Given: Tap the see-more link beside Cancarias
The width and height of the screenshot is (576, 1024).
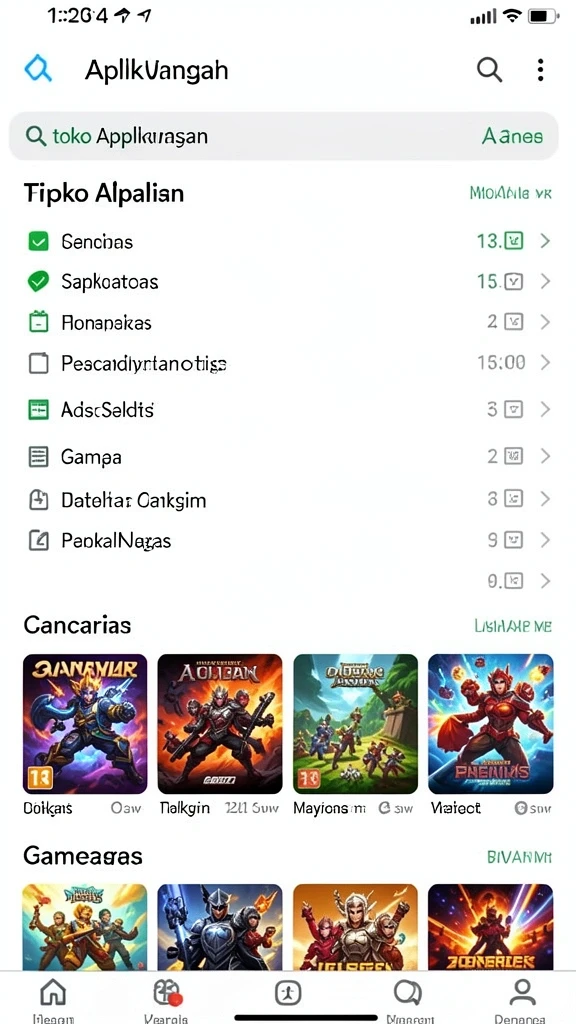Looking at the screenshot, I should pos(513,626).
